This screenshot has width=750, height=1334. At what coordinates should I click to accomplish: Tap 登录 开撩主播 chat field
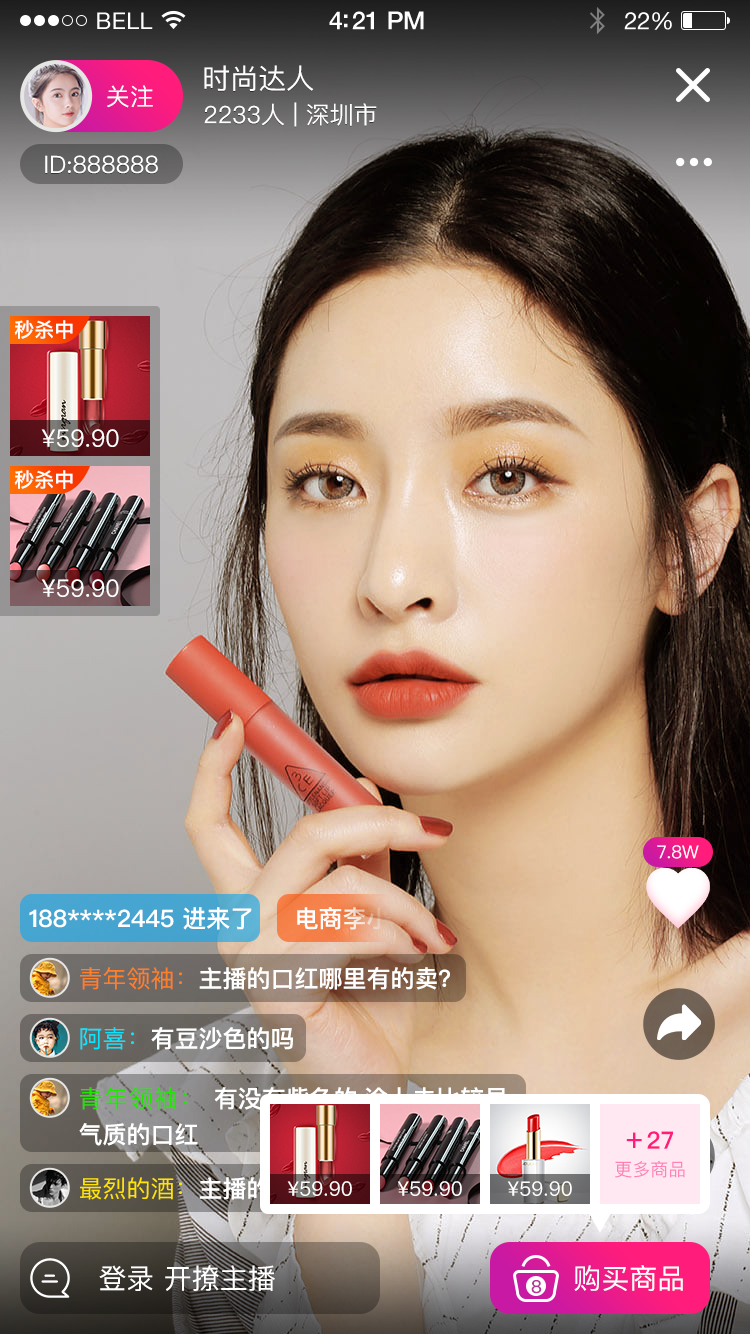coord(200,1278)
